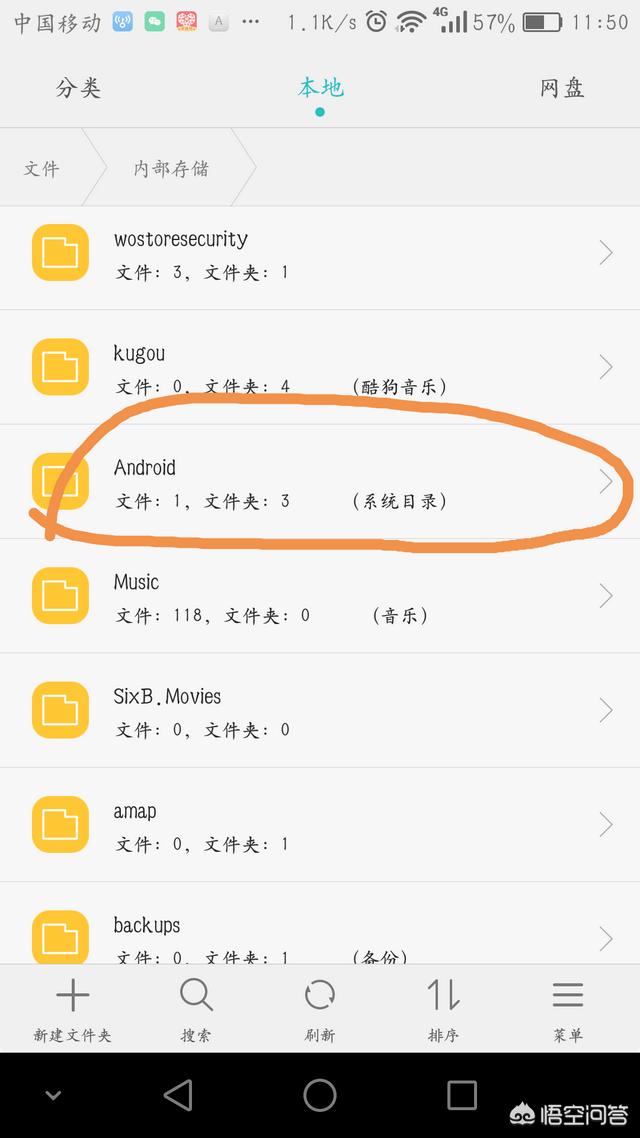Go back using the system back button
Screen dimensions: 640x1138
pyautogui.click(x=178, y=1096)
